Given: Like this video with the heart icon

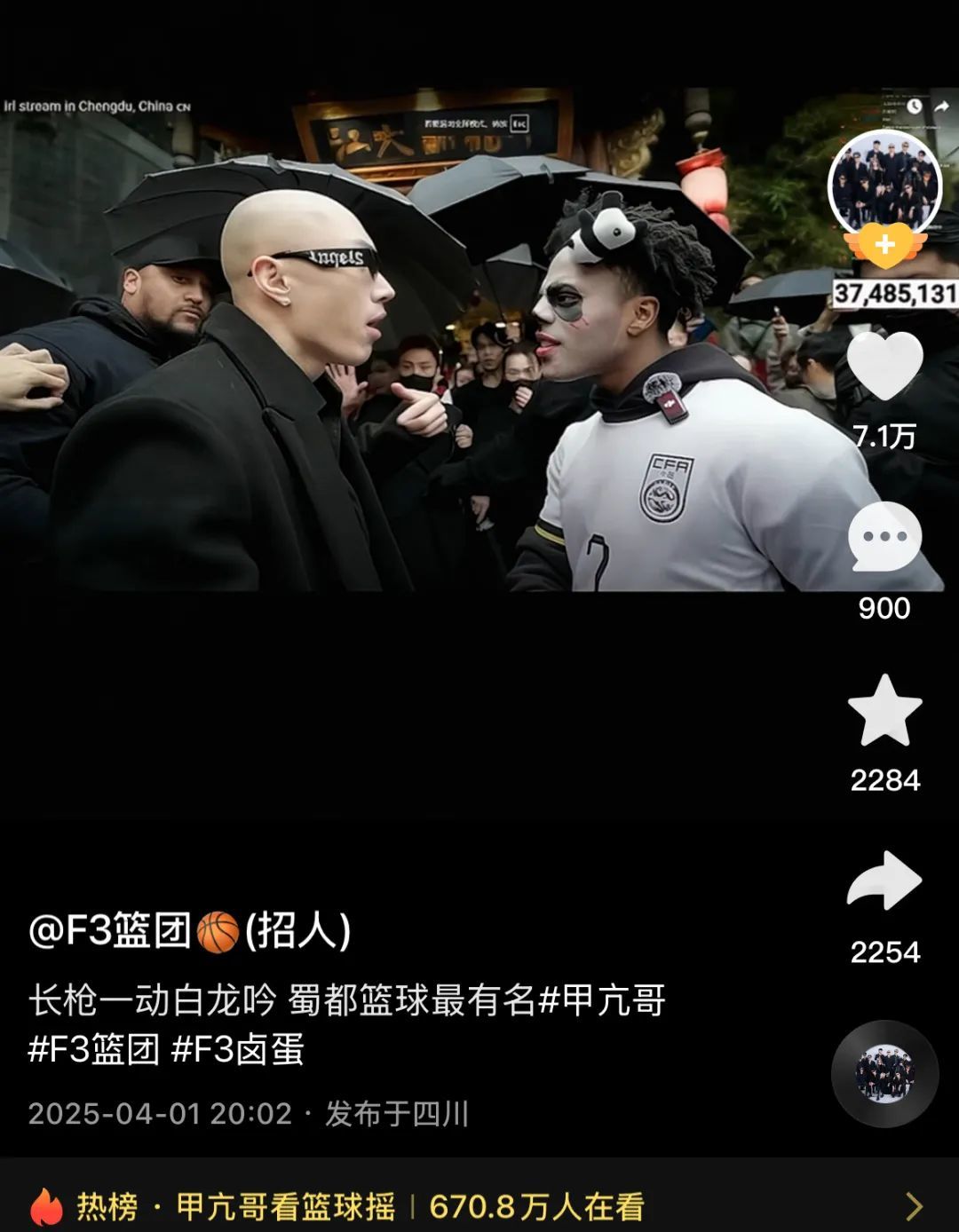Looking at the screenshot, I should click(x=884, y=366).
